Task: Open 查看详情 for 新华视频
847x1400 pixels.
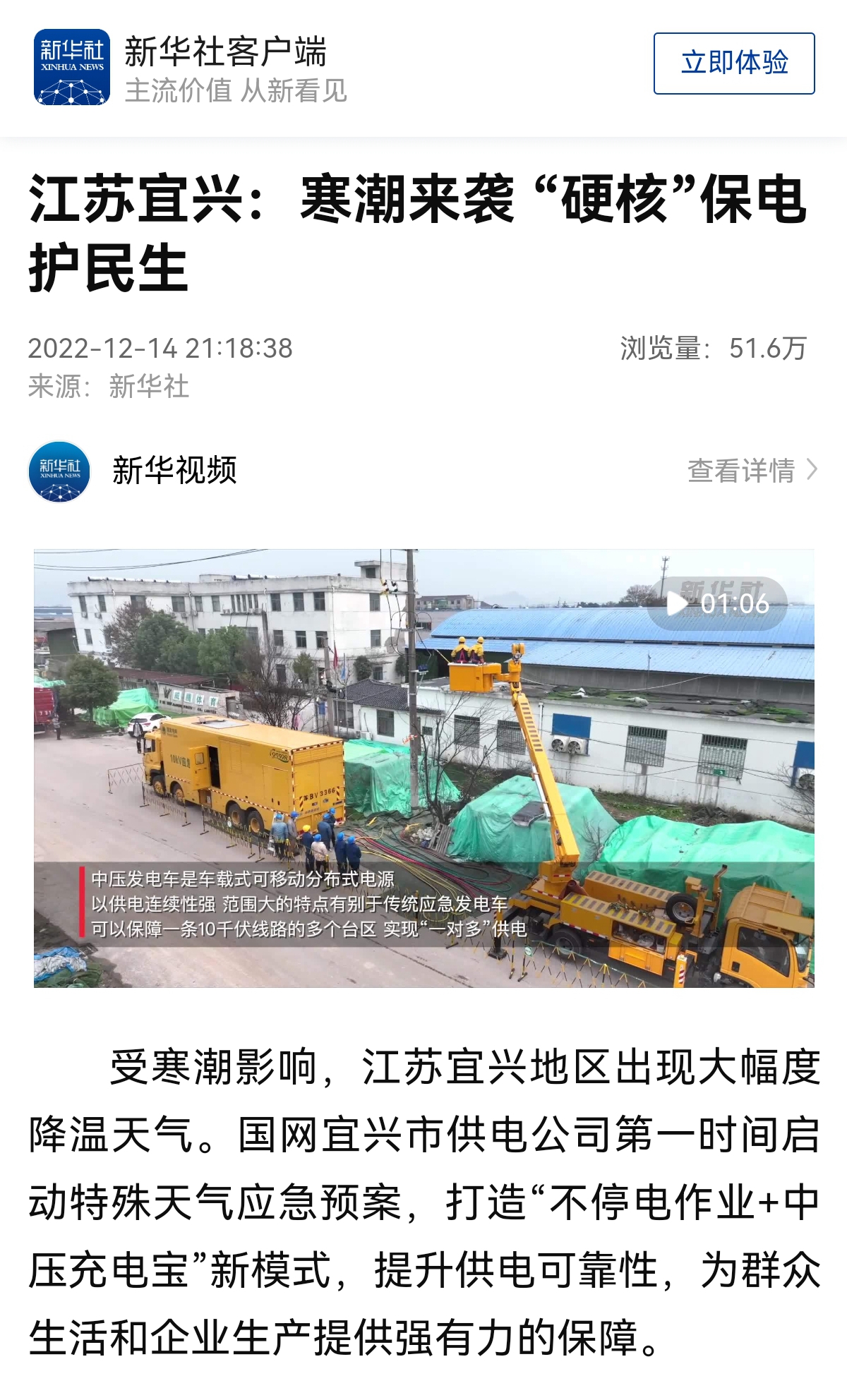Action: (x=752, y=471)
